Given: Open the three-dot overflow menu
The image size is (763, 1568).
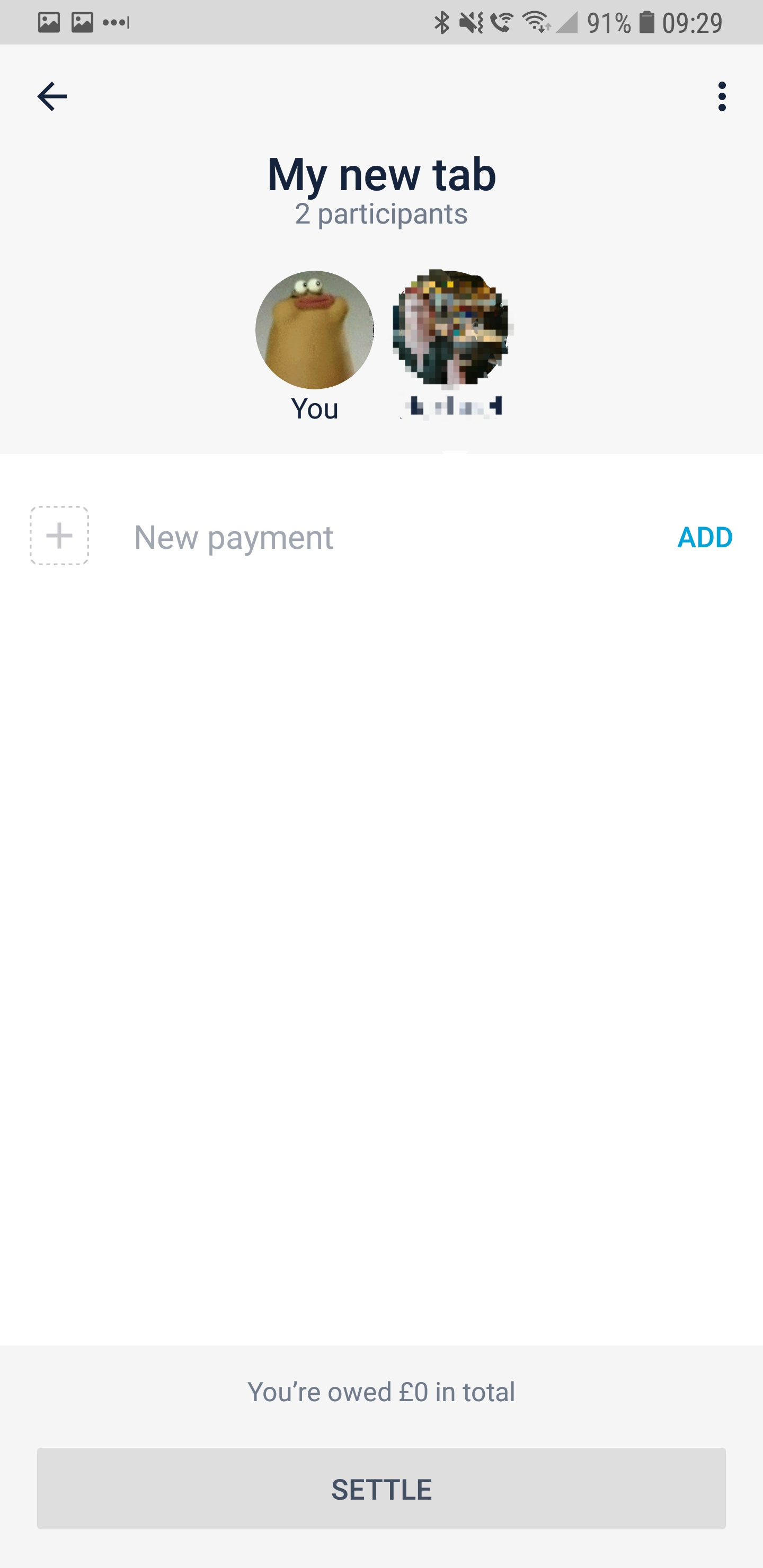Looking at the screenshot, I should click(x=722, y=96).
